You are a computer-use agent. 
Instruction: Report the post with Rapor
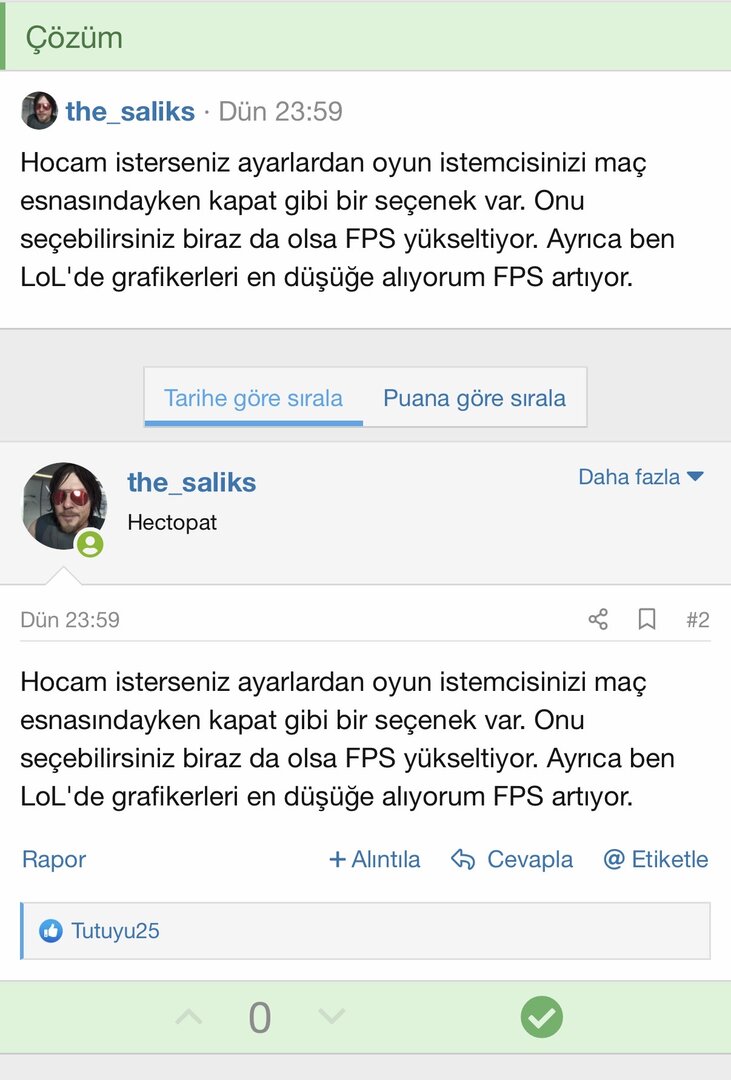54,859
